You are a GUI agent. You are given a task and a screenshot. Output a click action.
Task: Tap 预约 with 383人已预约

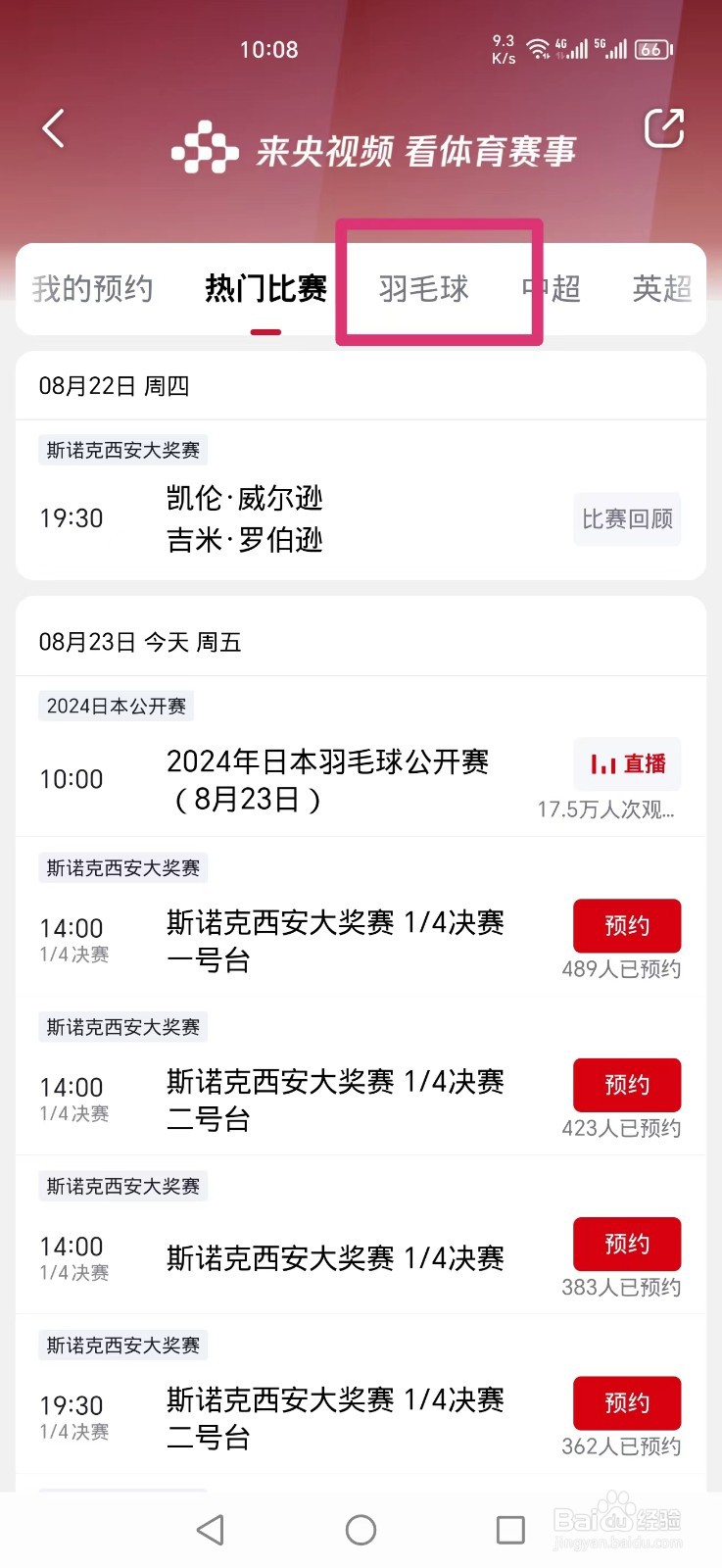click(627, 1245)
